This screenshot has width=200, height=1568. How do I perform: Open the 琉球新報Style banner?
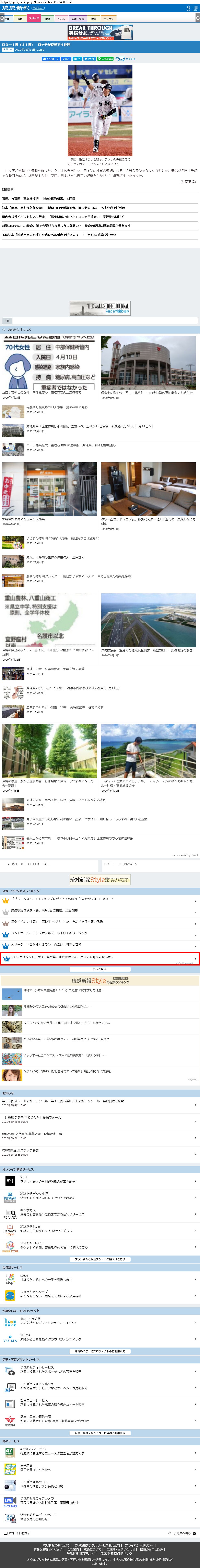coord(100,880)
